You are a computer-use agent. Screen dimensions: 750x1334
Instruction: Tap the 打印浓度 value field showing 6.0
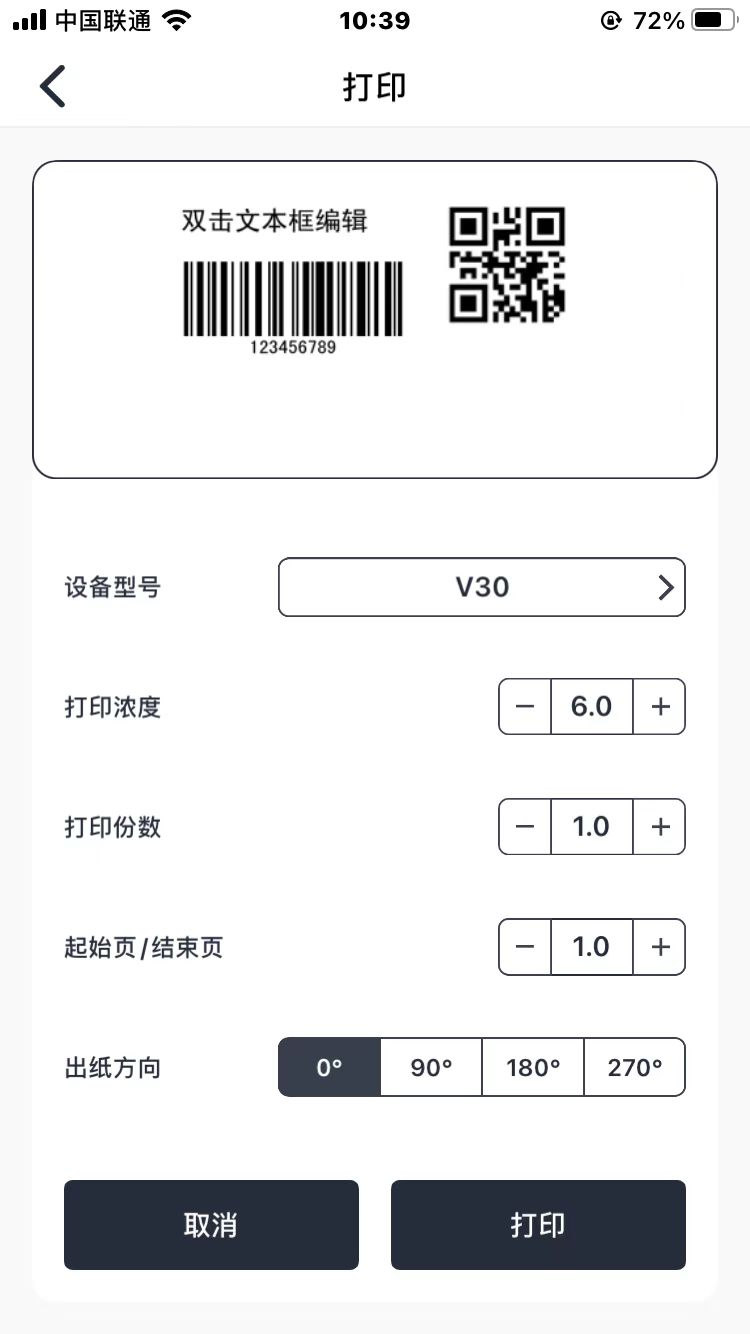[591, 707]
